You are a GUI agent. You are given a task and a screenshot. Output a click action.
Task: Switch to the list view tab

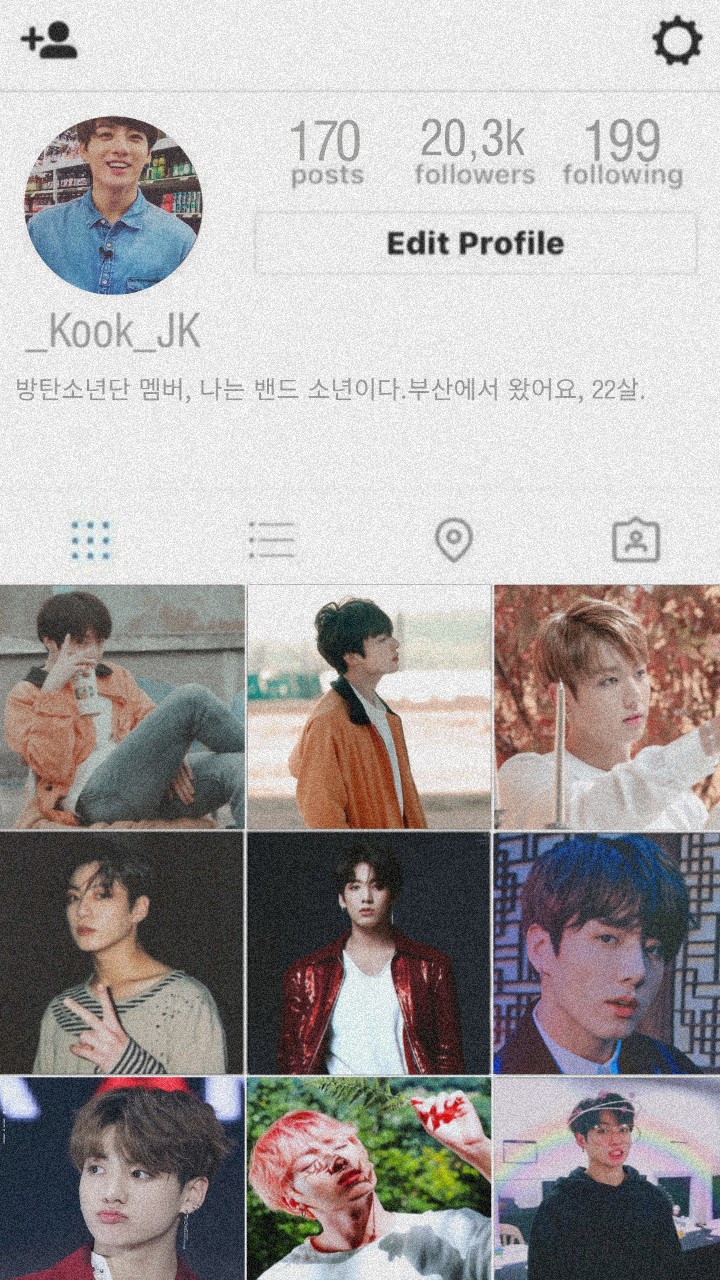click(272, 541)
